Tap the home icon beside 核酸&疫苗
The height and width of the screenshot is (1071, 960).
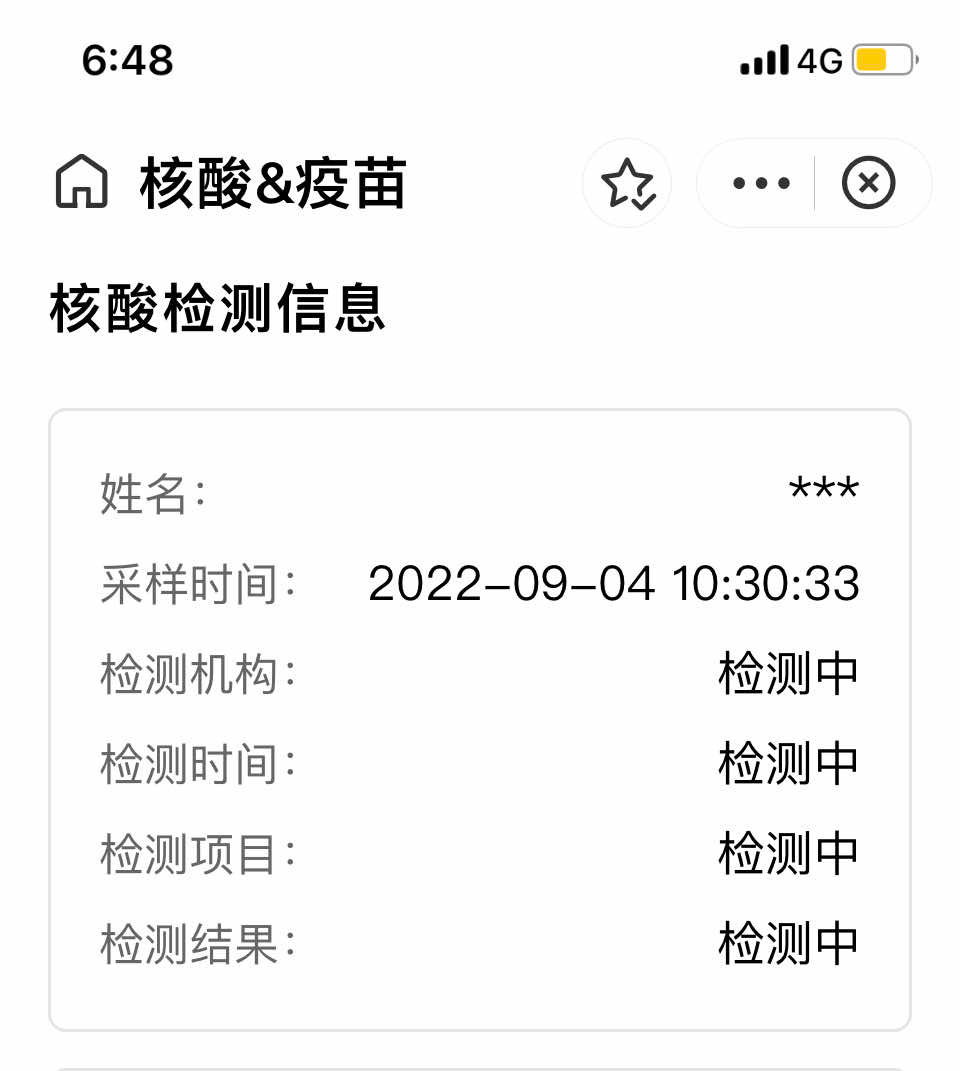pos(81,183)
